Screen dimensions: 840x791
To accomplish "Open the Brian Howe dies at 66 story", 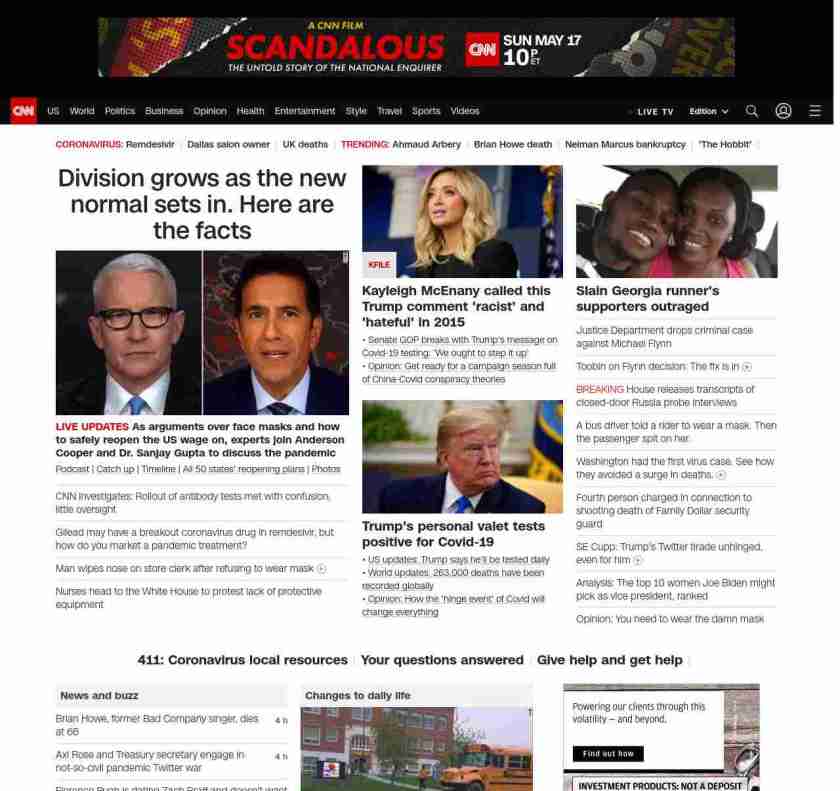I will point(157,724).
